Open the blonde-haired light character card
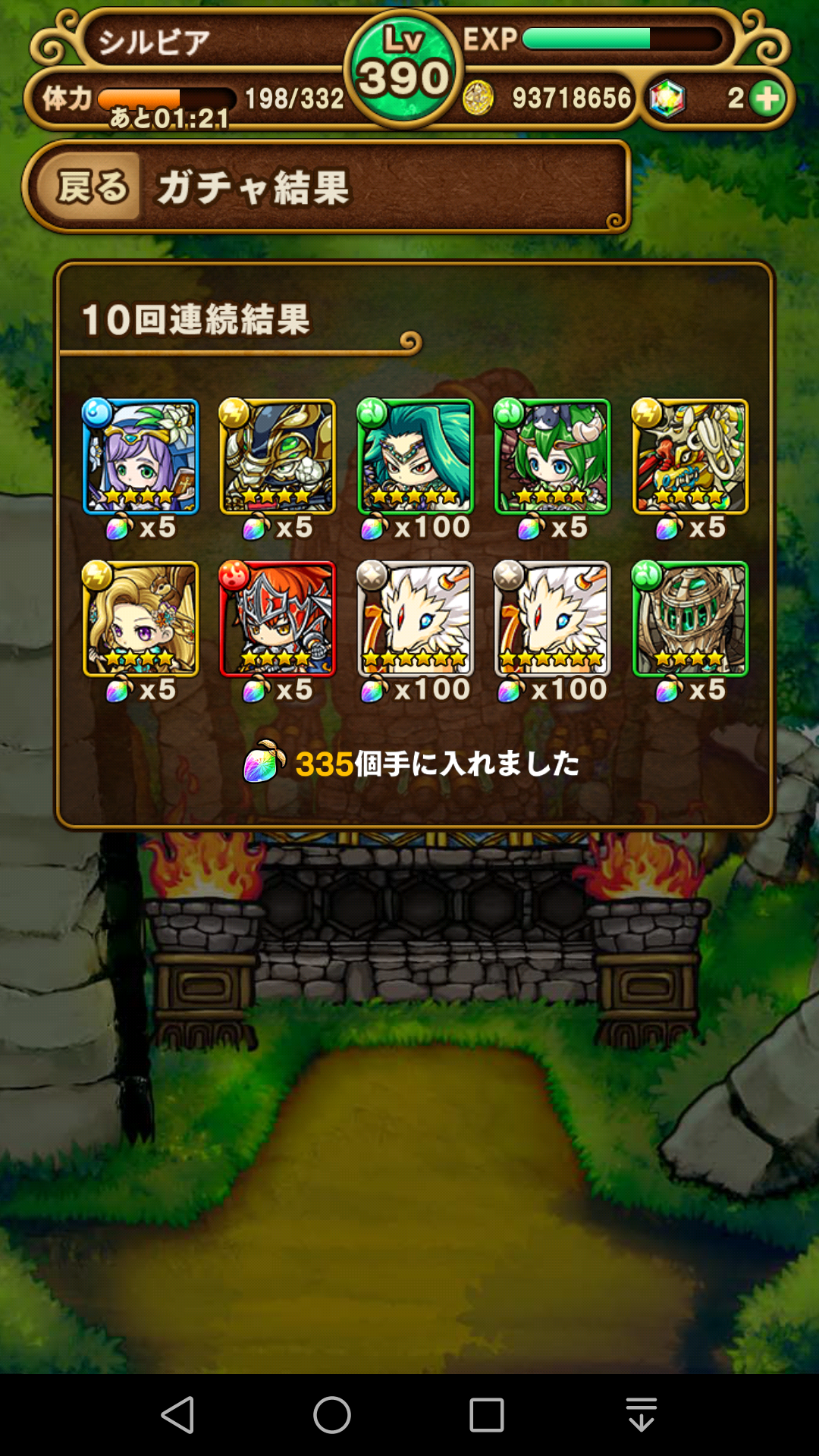The width and height of the screenshot is (819, 1456). coord(140,619)
